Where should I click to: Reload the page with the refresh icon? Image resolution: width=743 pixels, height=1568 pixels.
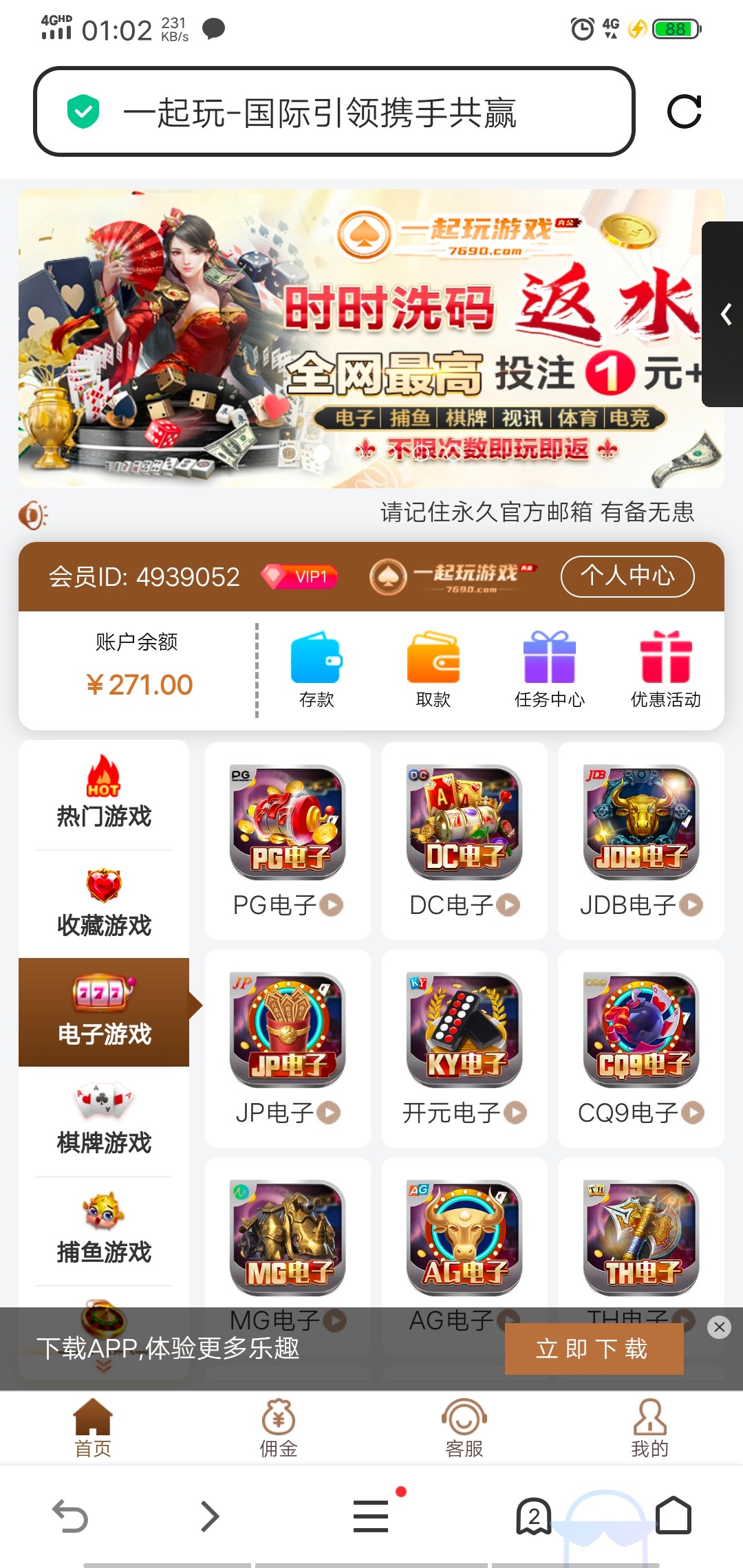click(x=684, y=111)
